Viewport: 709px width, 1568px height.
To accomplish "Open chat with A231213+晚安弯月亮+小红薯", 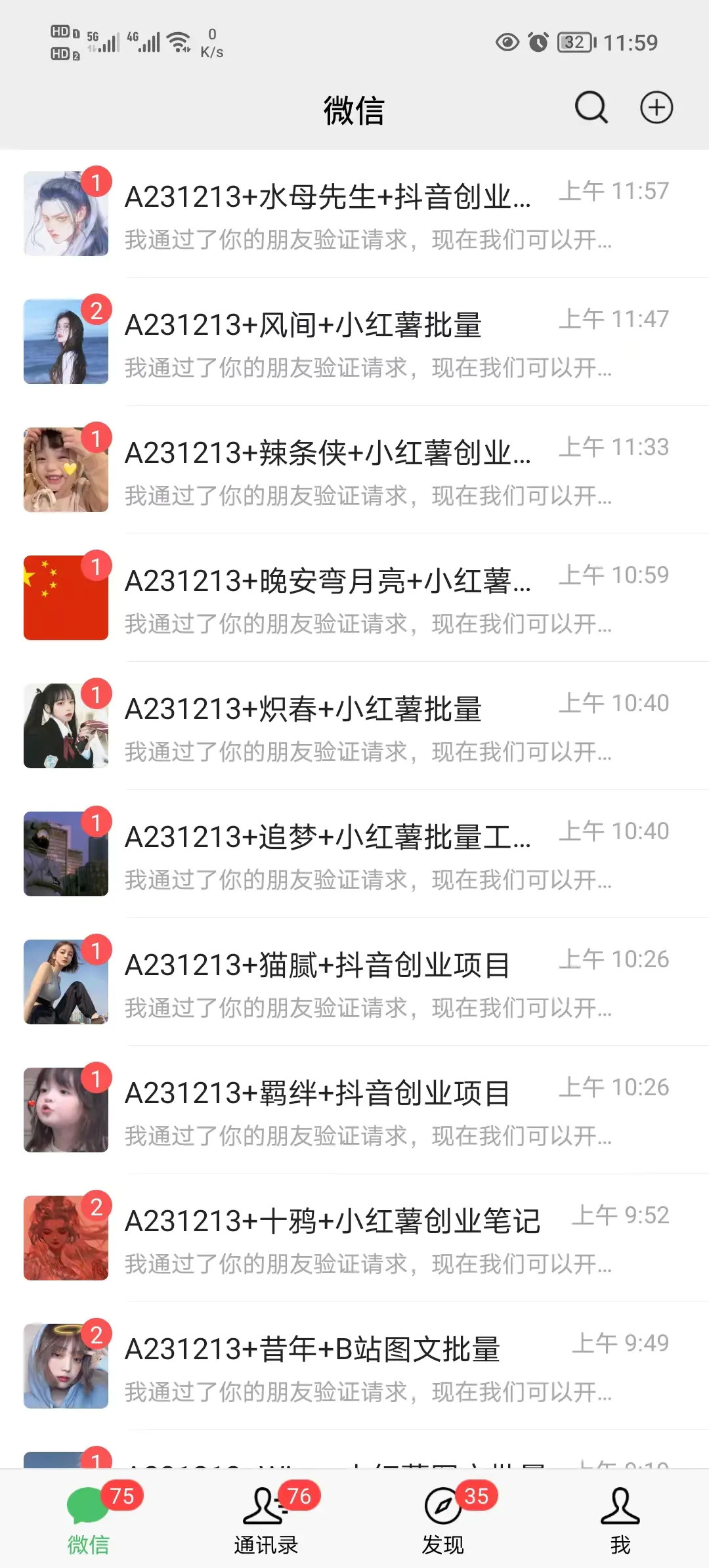I will point(354,598).
